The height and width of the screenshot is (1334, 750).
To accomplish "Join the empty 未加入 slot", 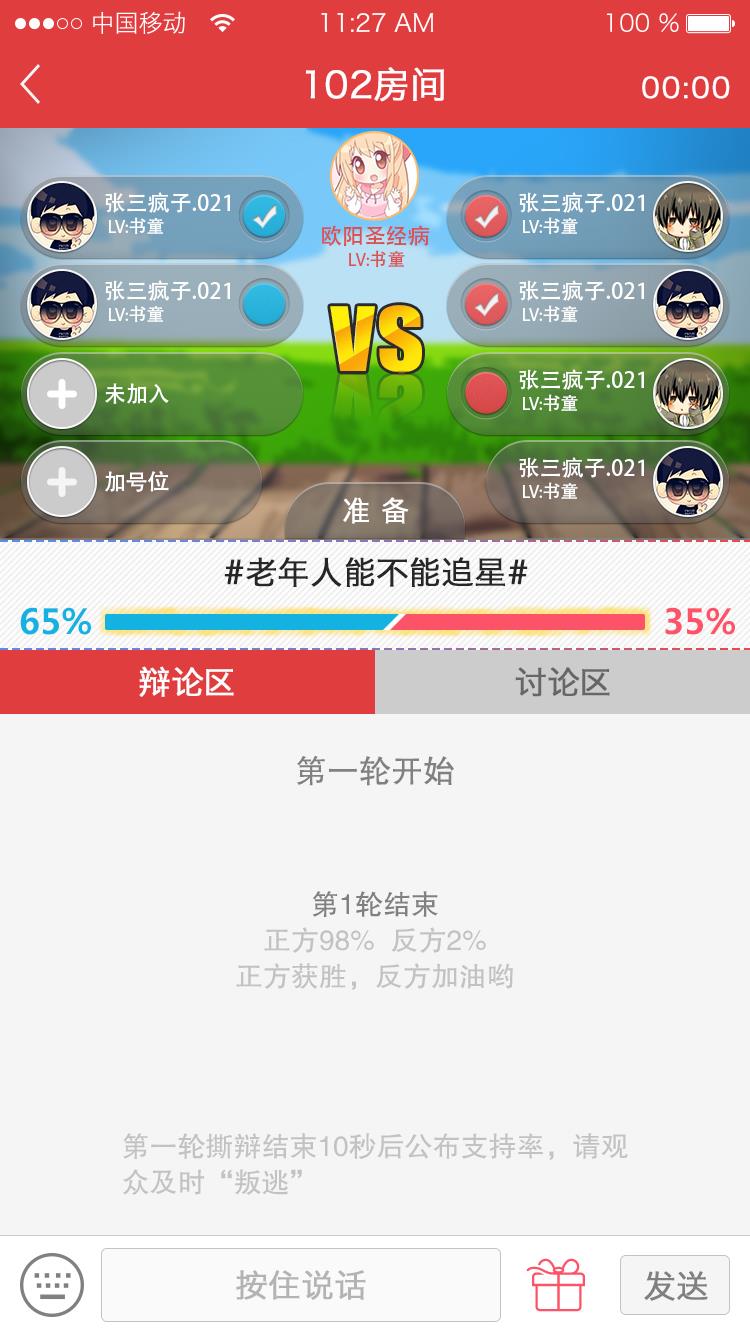I will 62,394.
